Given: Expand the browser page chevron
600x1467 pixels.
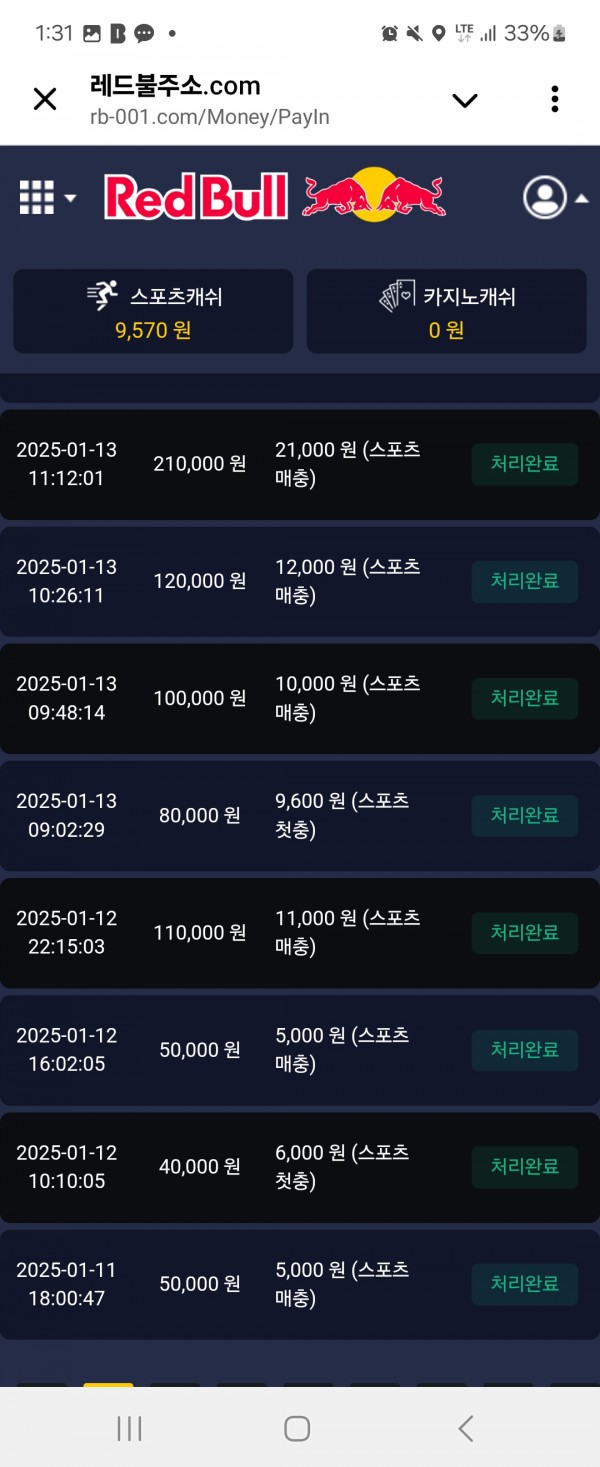Looking at the screenshot, I should click(x=465, y=99).
